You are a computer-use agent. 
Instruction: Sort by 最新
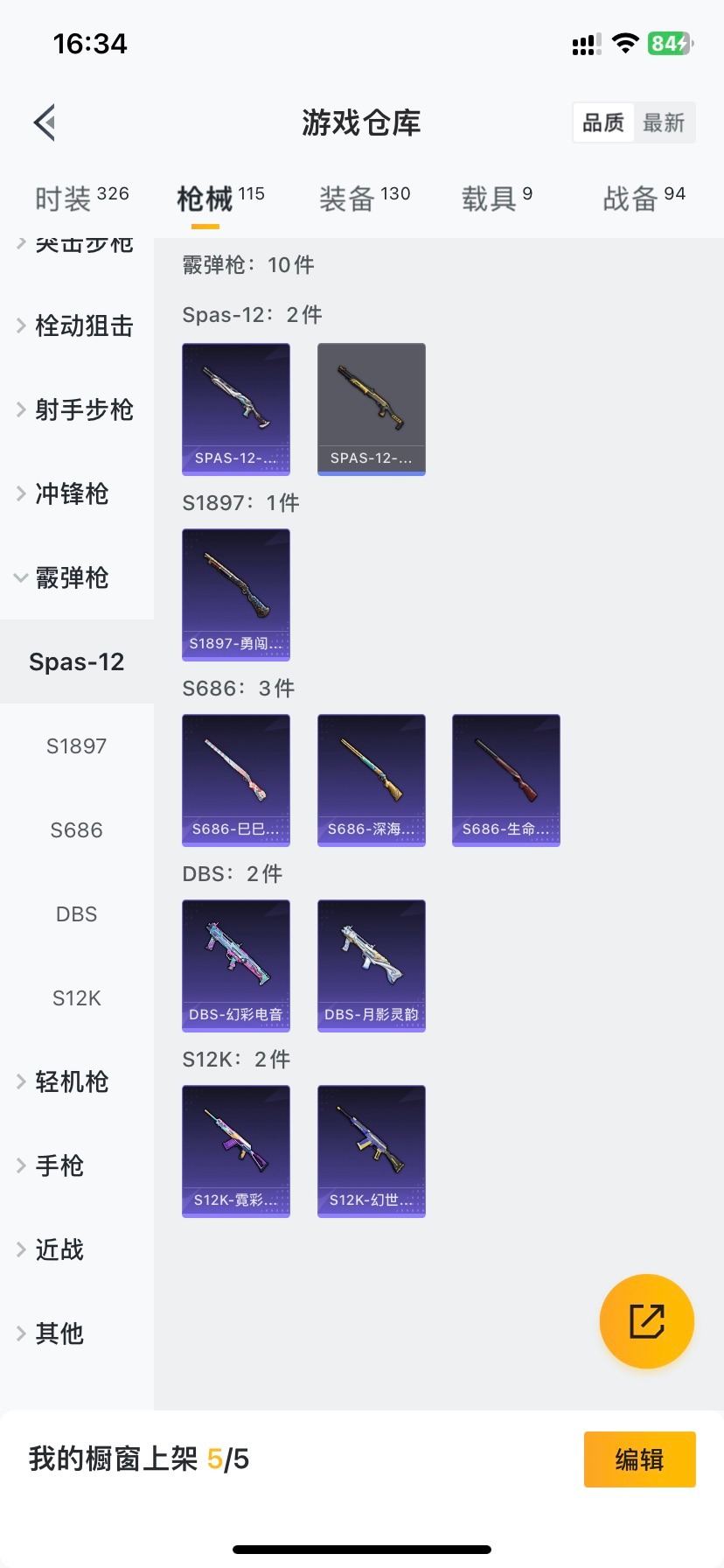click(664, 122)
